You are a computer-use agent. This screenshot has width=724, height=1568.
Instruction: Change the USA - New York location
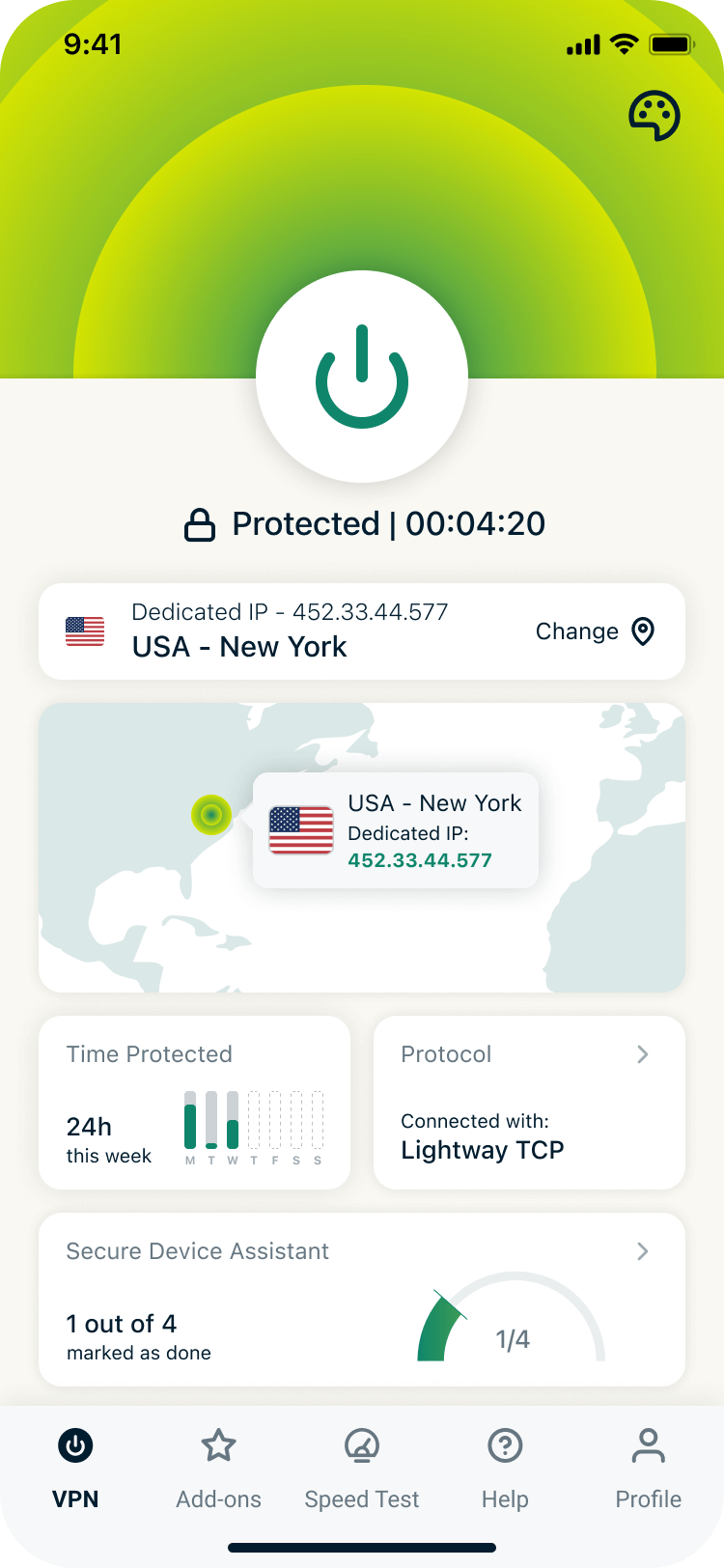click(x=595, y=631)
